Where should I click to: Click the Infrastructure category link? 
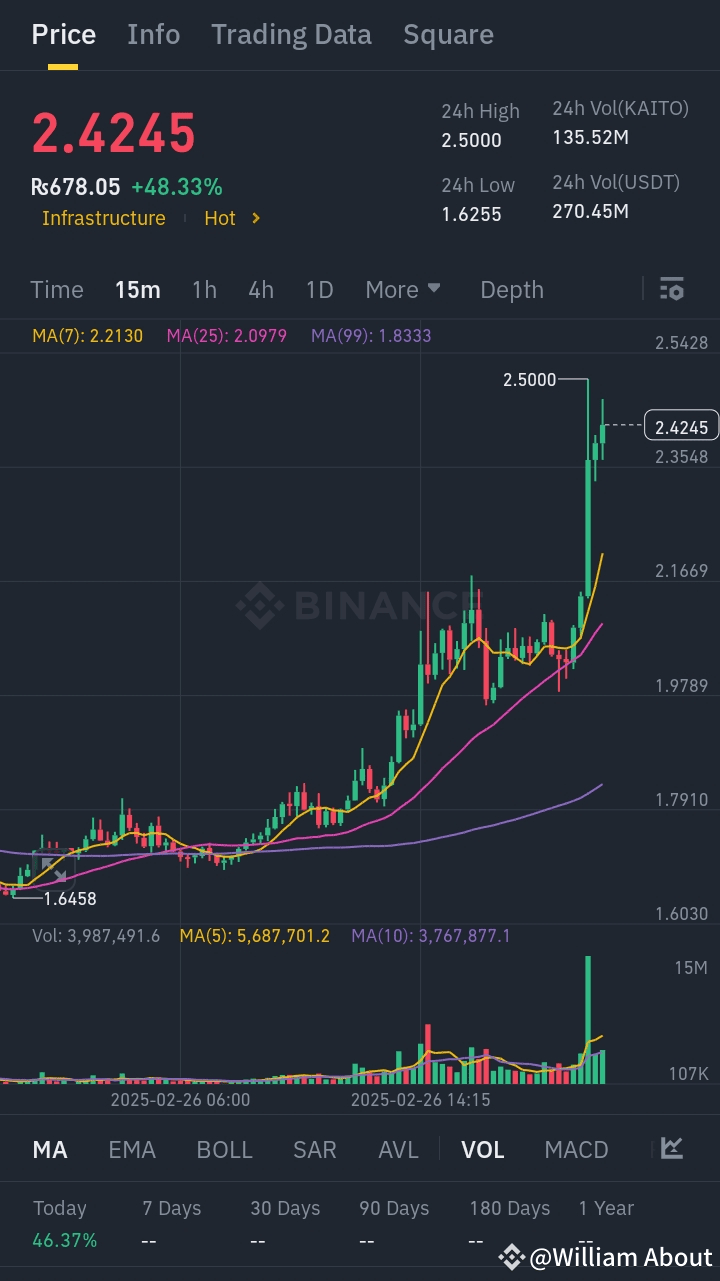(104, 218)
